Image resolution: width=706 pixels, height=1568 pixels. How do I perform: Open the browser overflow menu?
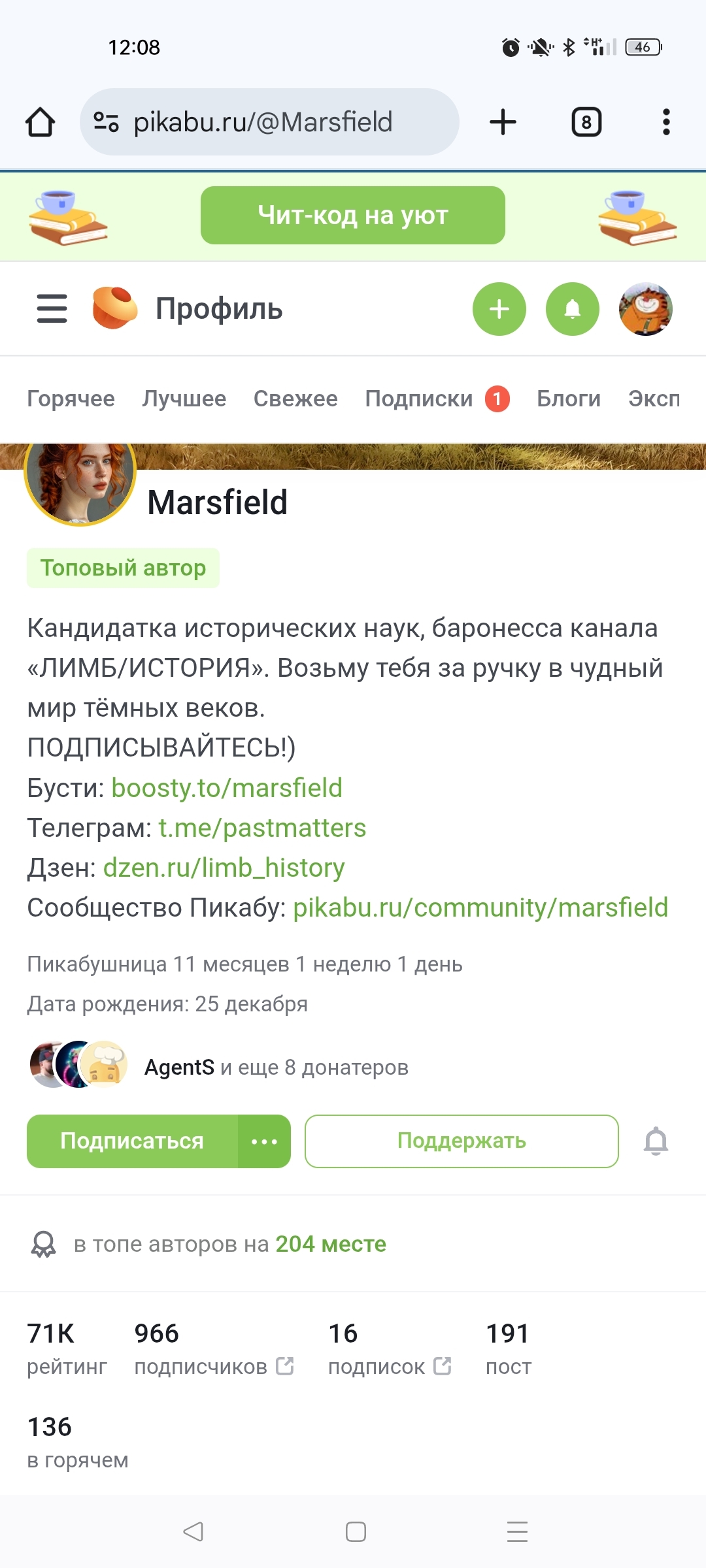click(666, 122)
